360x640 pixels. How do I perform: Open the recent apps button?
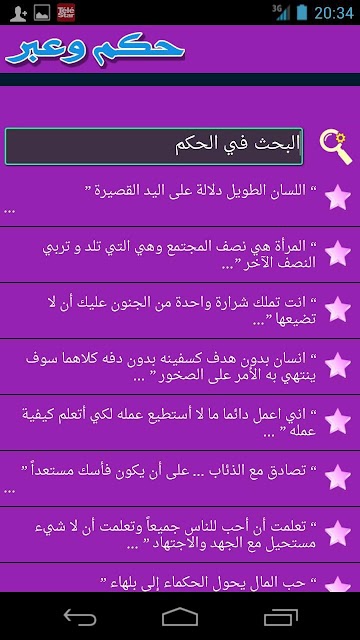point(280,617)
